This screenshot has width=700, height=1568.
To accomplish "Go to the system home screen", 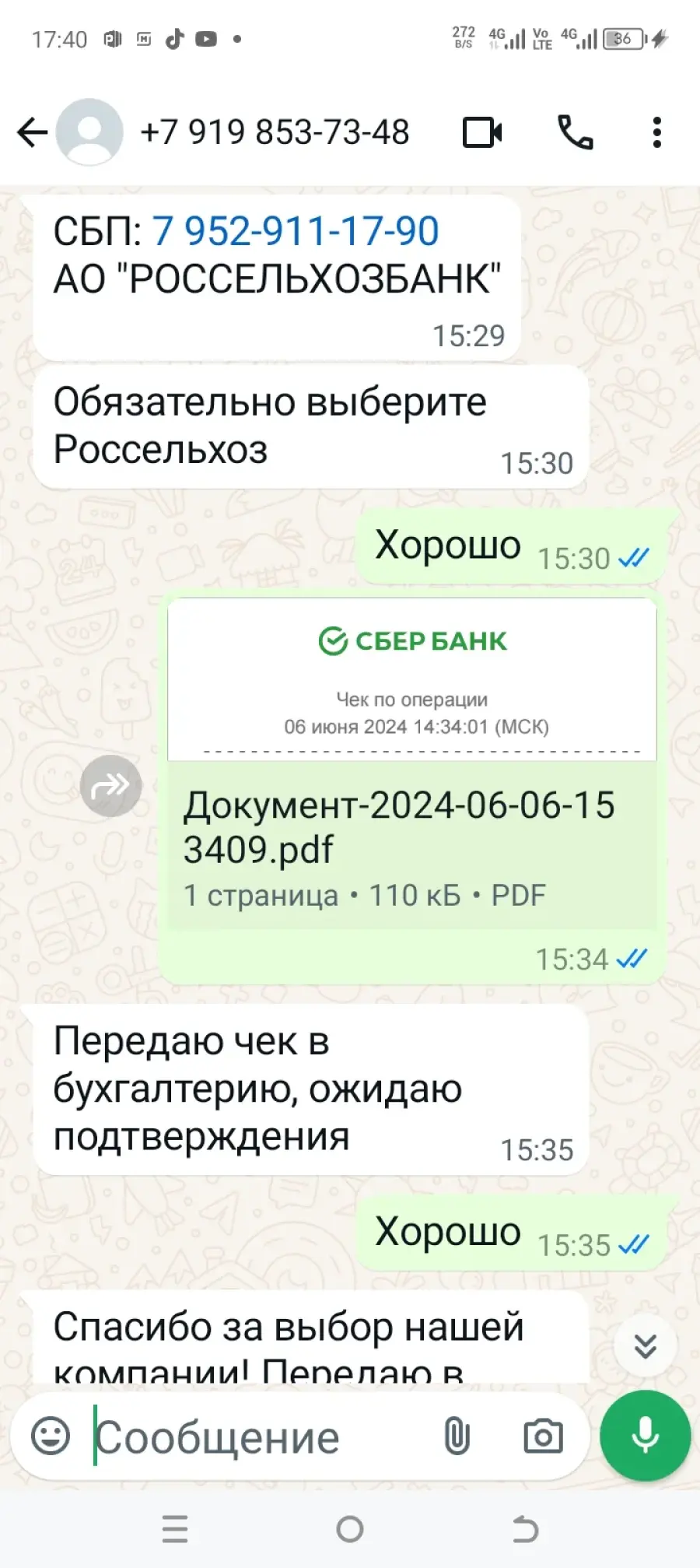I will click(x=350, y=1529).
